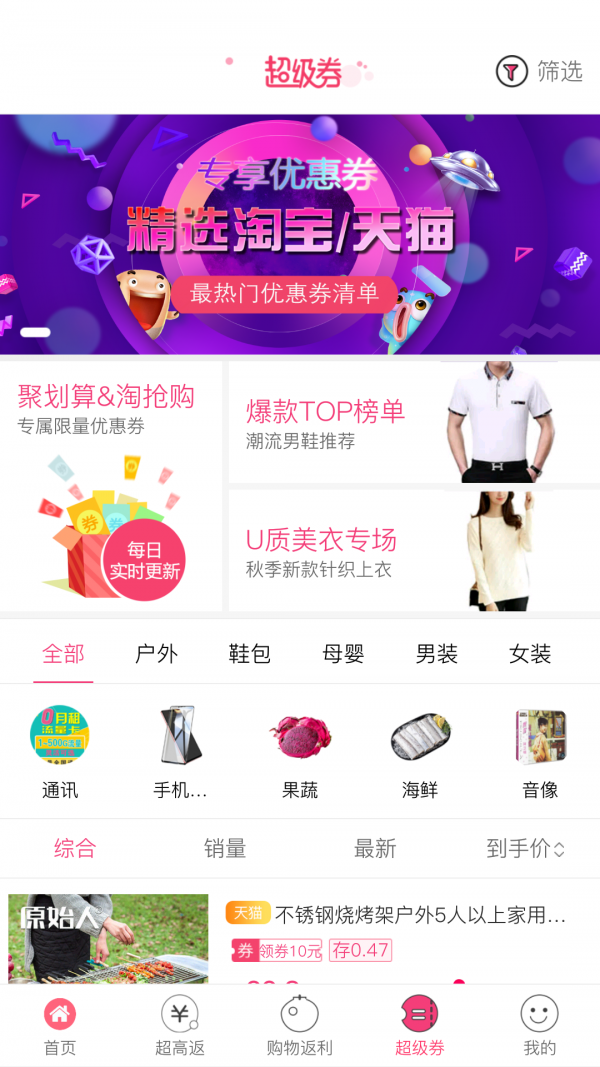The image size is (600, 1067).
Task: Open the U质美衣专场 card
Action: click(x=412, y=551)
